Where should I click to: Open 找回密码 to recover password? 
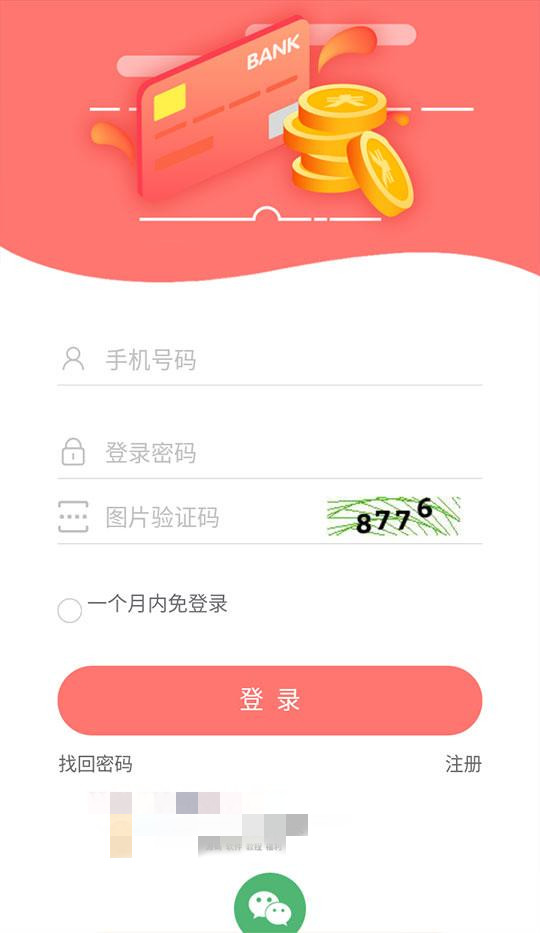(x=95, y=763)
